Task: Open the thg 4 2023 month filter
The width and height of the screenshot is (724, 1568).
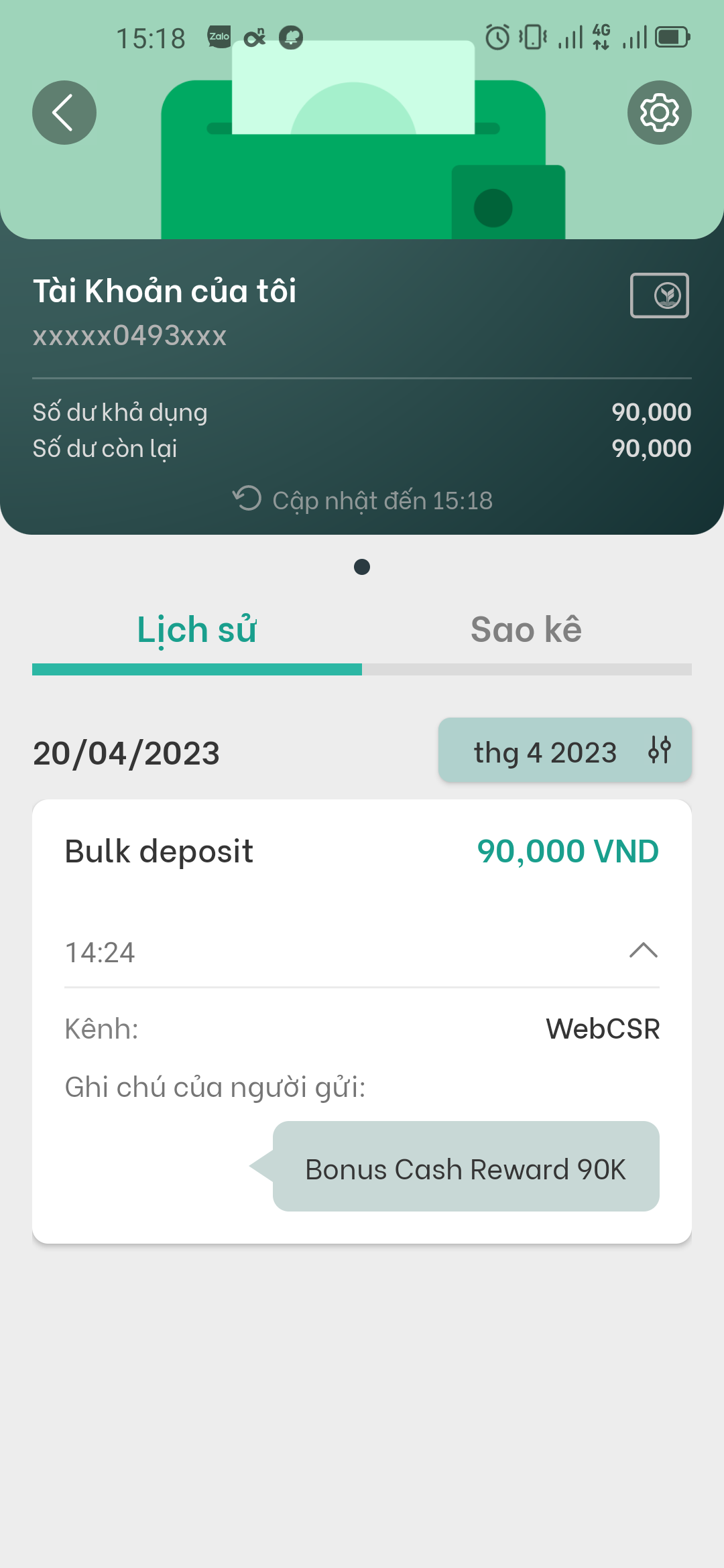Action: [564, 750]
